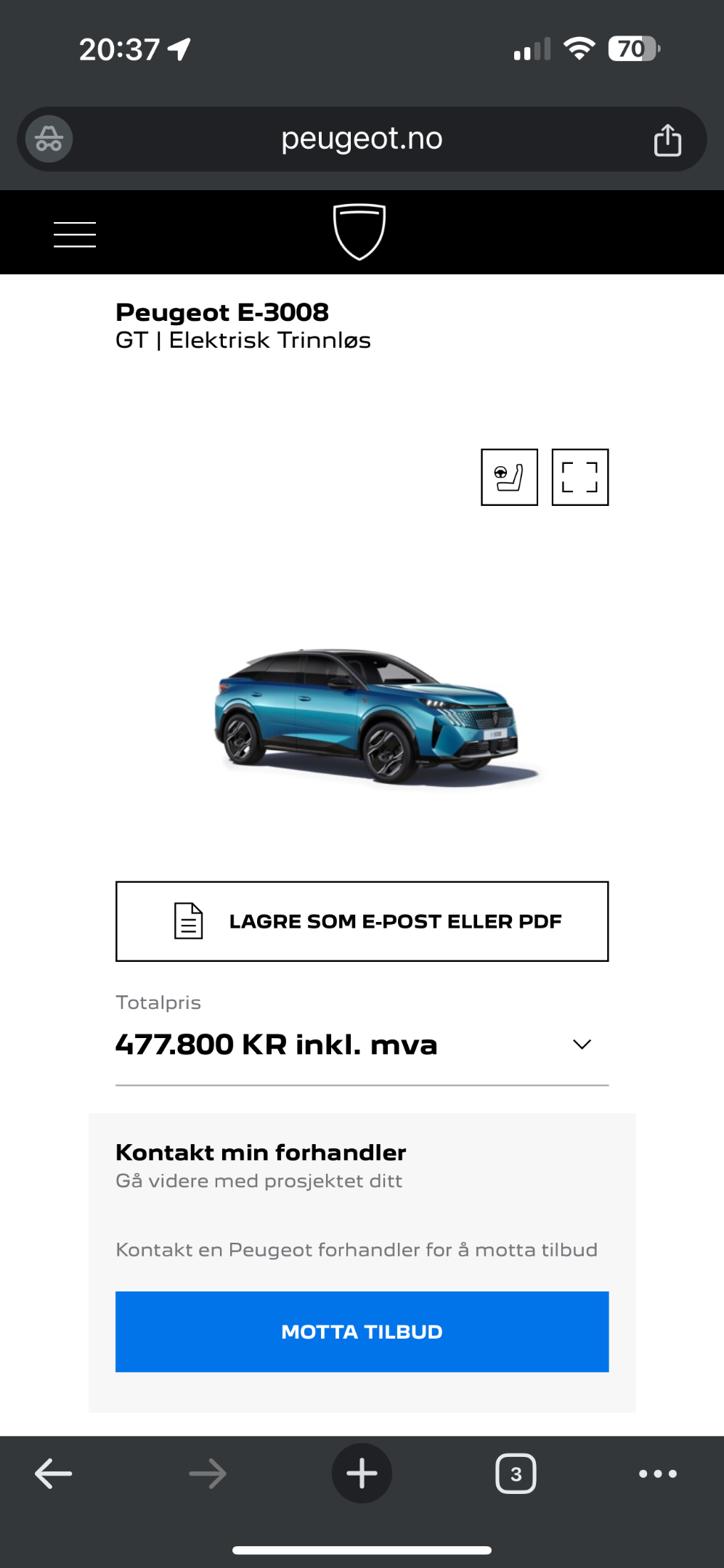The width and height of the screenshot is (724, 1568).
Task: Tap the private mode icon
Action: point(49,139)
